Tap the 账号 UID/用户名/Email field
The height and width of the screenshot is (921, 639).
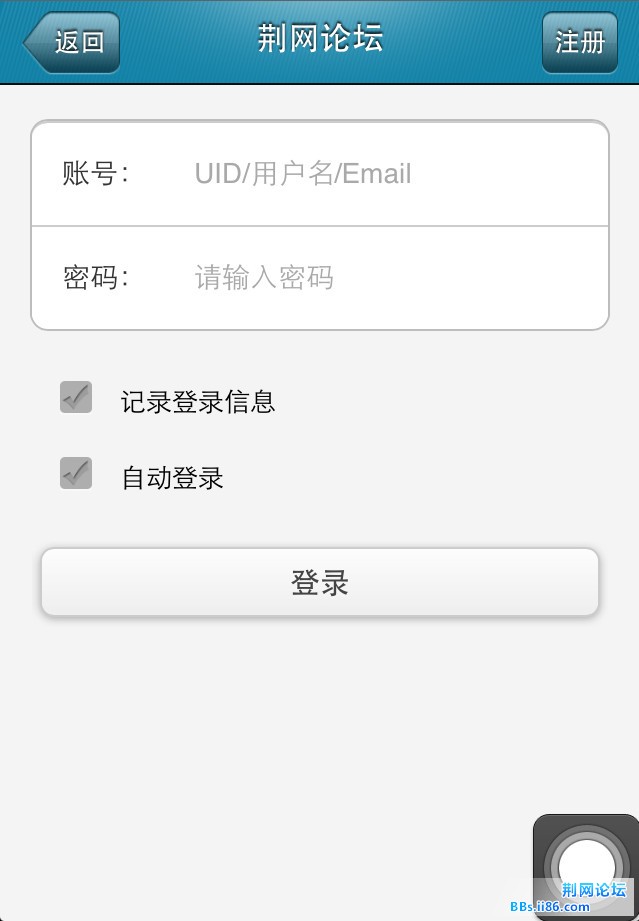[x=390, y=174]
